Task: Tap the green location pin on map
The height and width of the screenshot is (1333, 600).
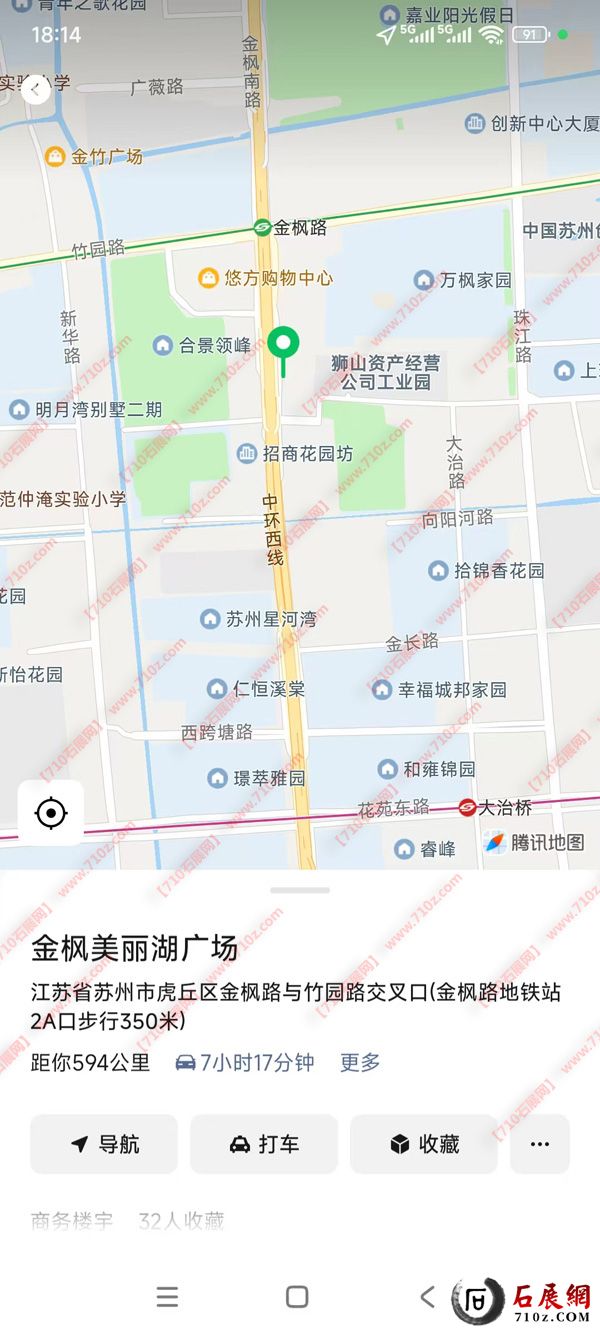Action: 284,347
